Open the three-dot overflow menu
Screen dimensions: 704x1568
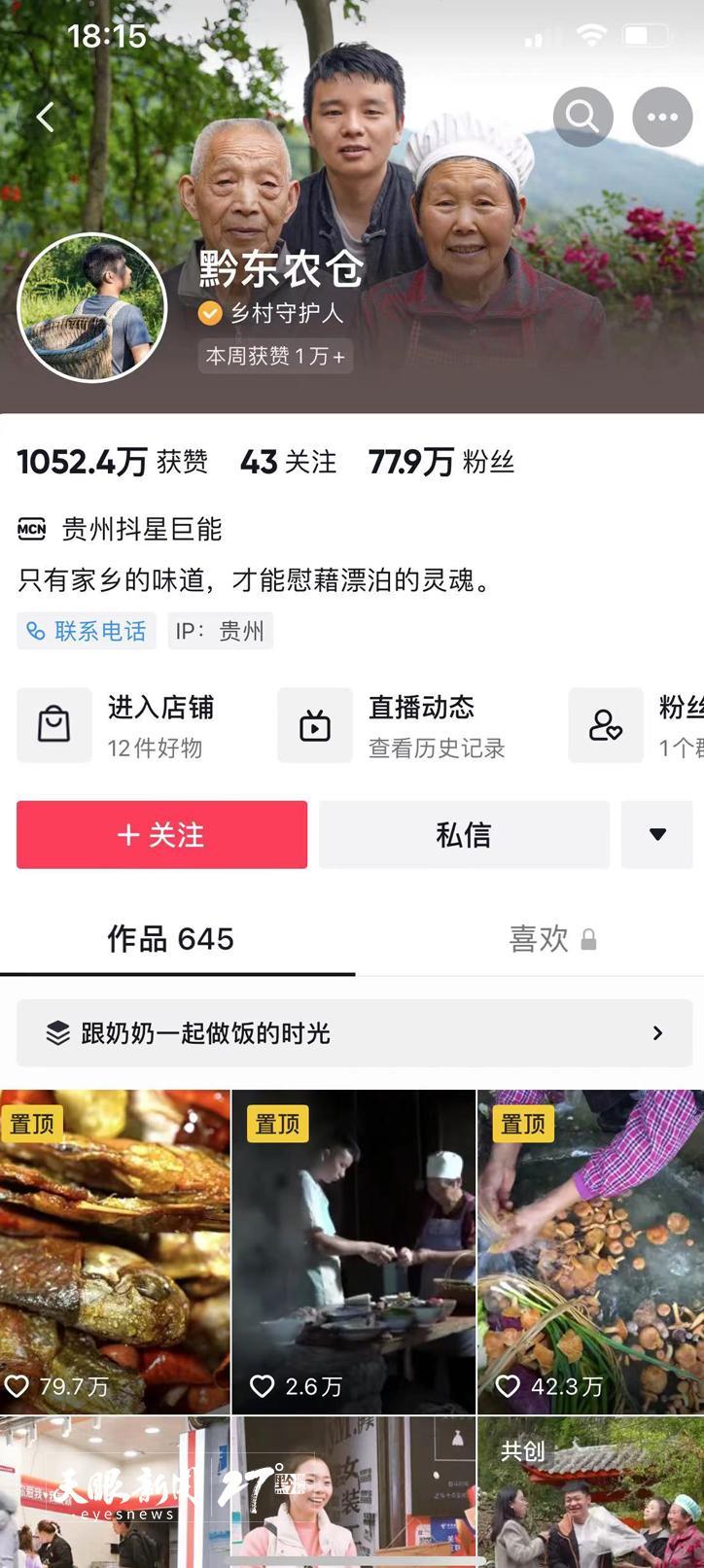point(662,117)
